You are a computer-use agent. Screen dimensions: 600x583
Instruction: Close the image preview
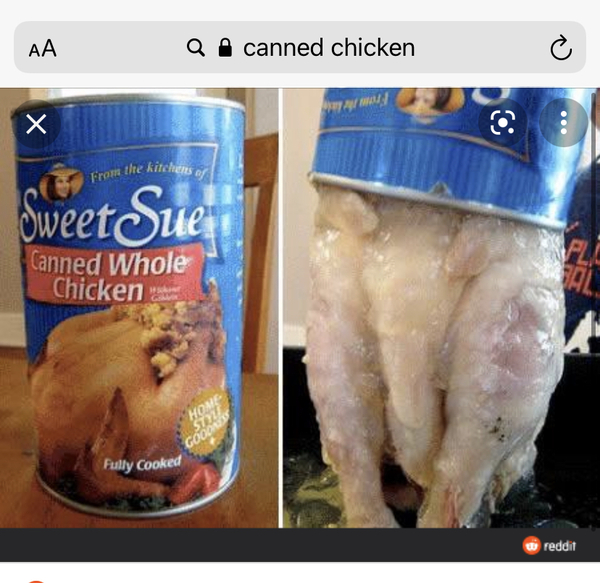pyautogui.click(x=36, y=124)
